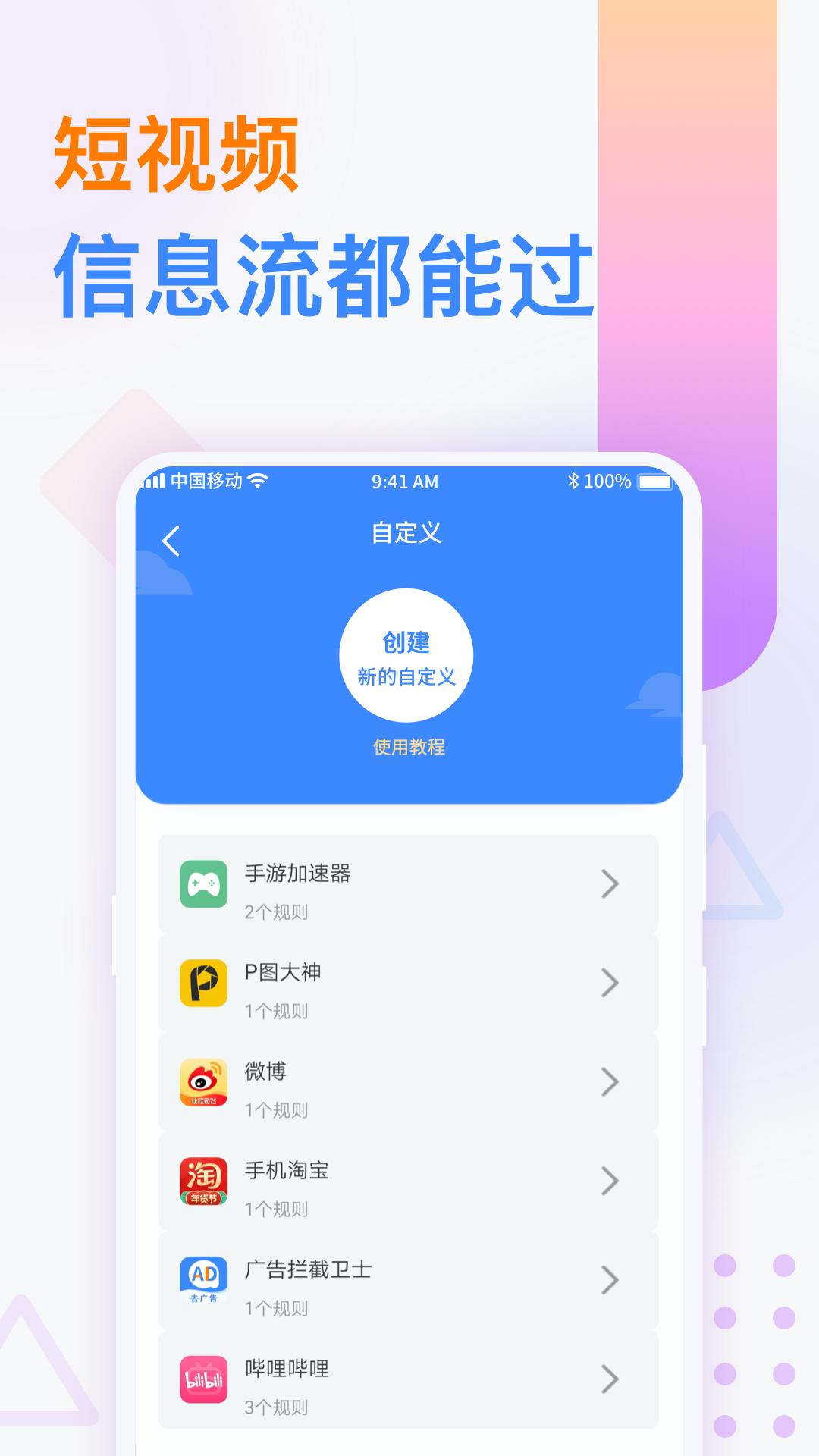Open the 手游加速器 app icon
Image resolution: width=819 pixels, height=1456 pixels.
(x=203, y=883)
